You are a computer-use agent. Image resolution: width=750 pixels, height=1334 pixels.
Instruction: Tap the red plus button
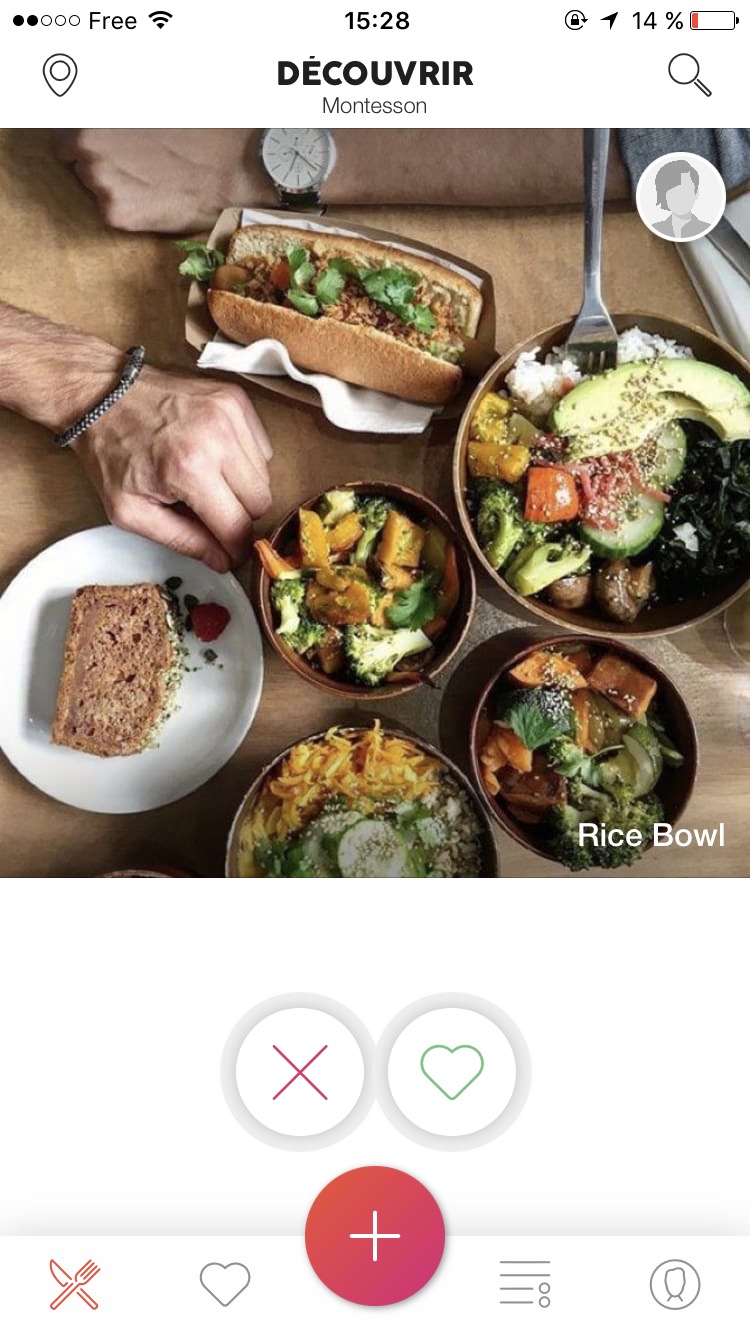(x=375, y=1236)
